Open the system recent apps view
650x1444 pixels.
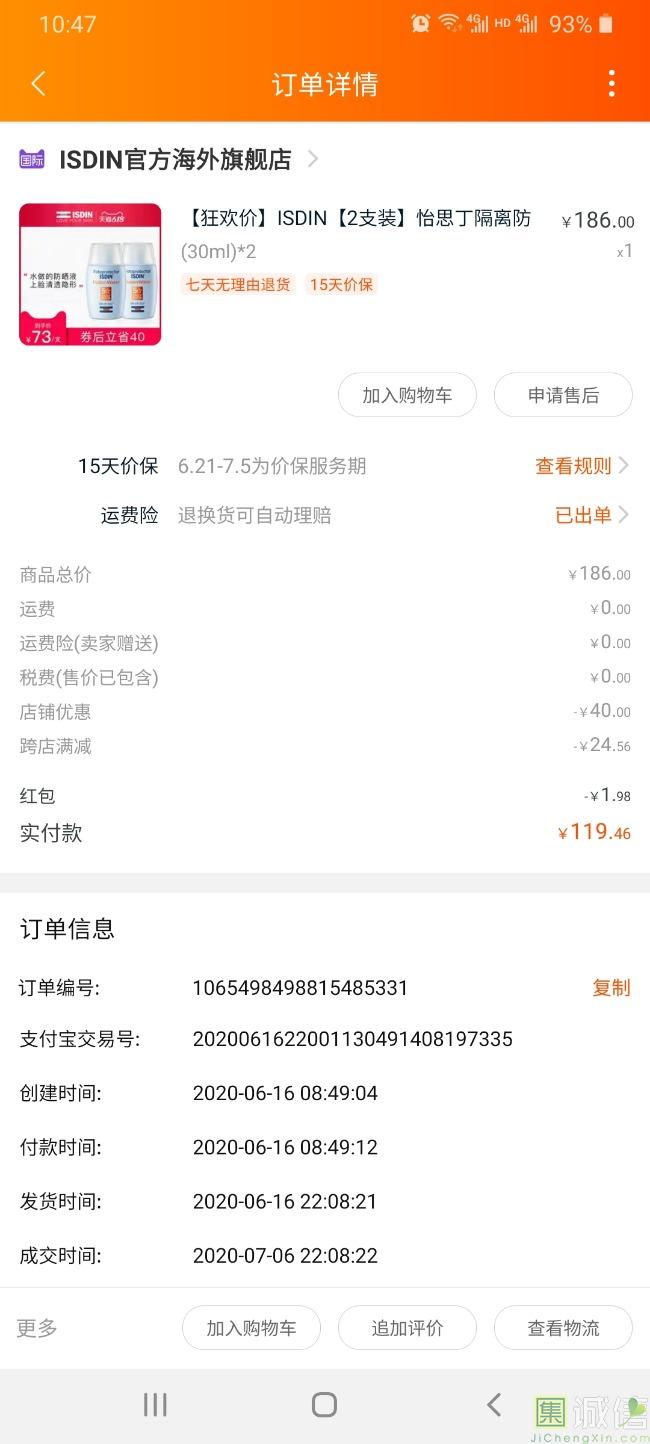(x=155, y=1404)
